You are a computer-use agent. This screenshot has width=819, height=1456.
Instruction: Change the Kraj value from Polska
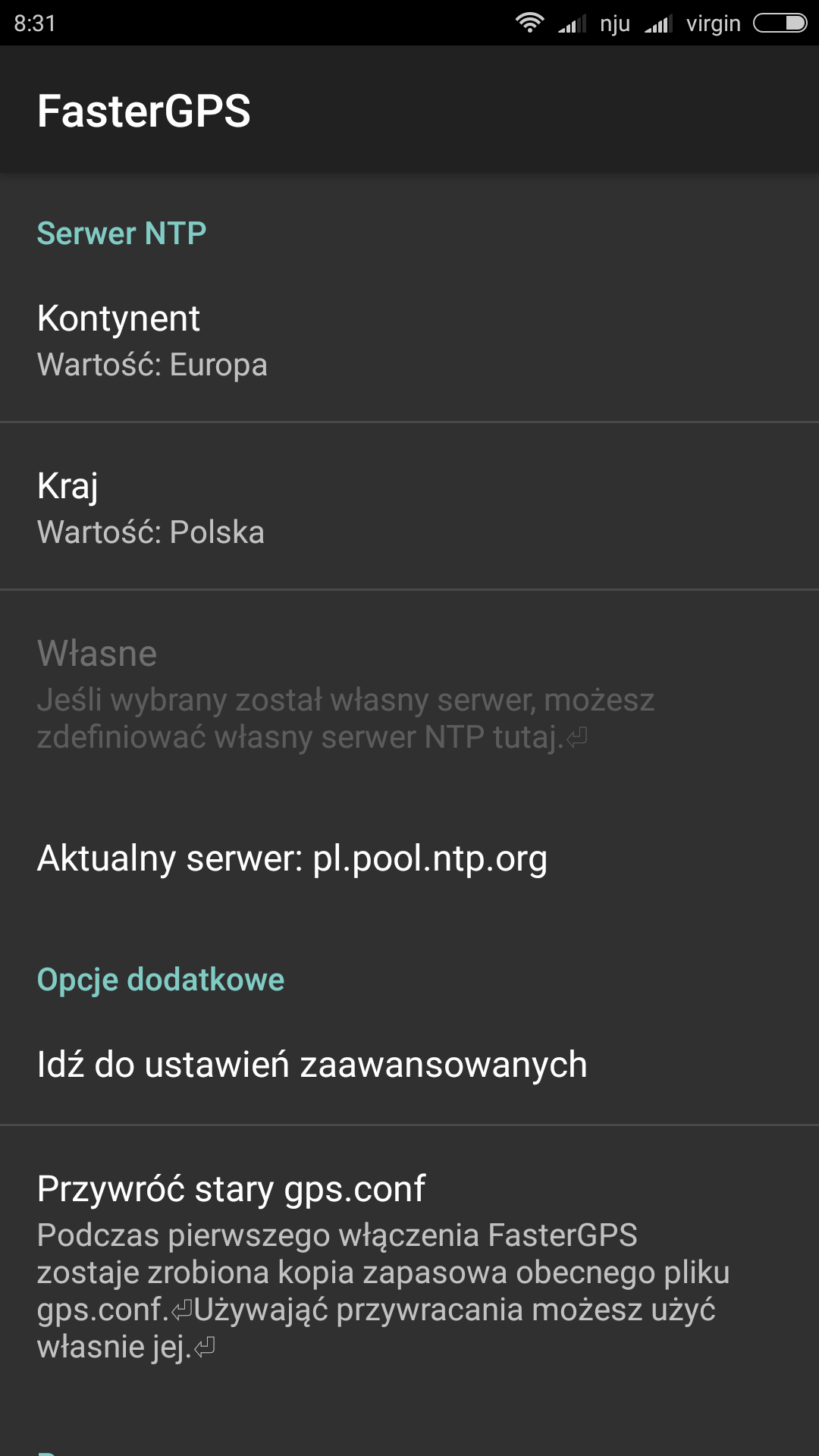point(409,507)
